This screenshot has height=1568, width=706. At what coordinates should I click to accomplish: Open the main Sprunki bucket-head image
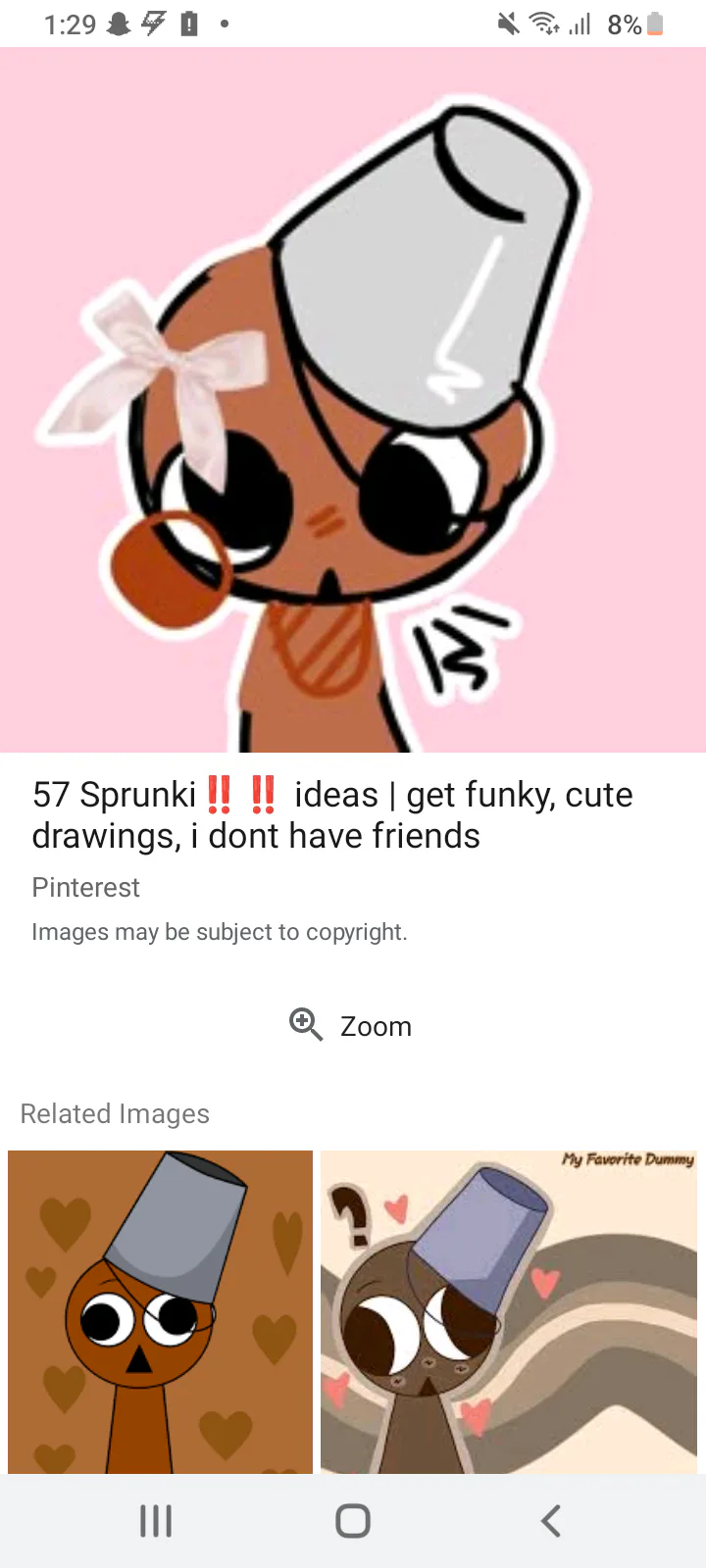click(x=353, y=400)
